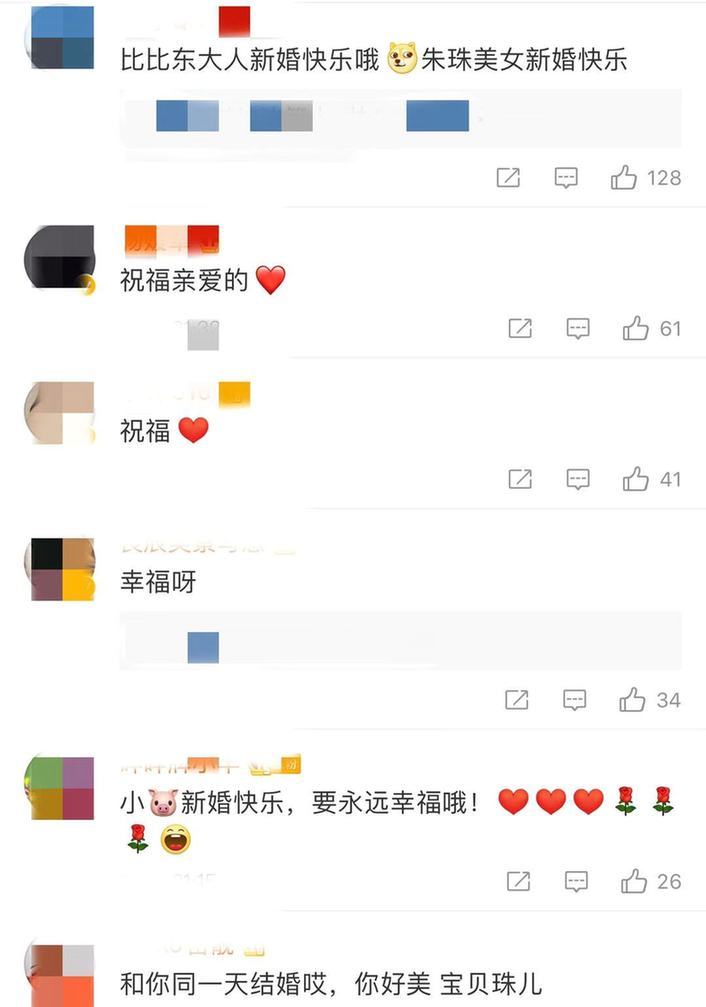Reply to the comment "祝福亲爱的"
706x1007 pixels.
point(578,328)
